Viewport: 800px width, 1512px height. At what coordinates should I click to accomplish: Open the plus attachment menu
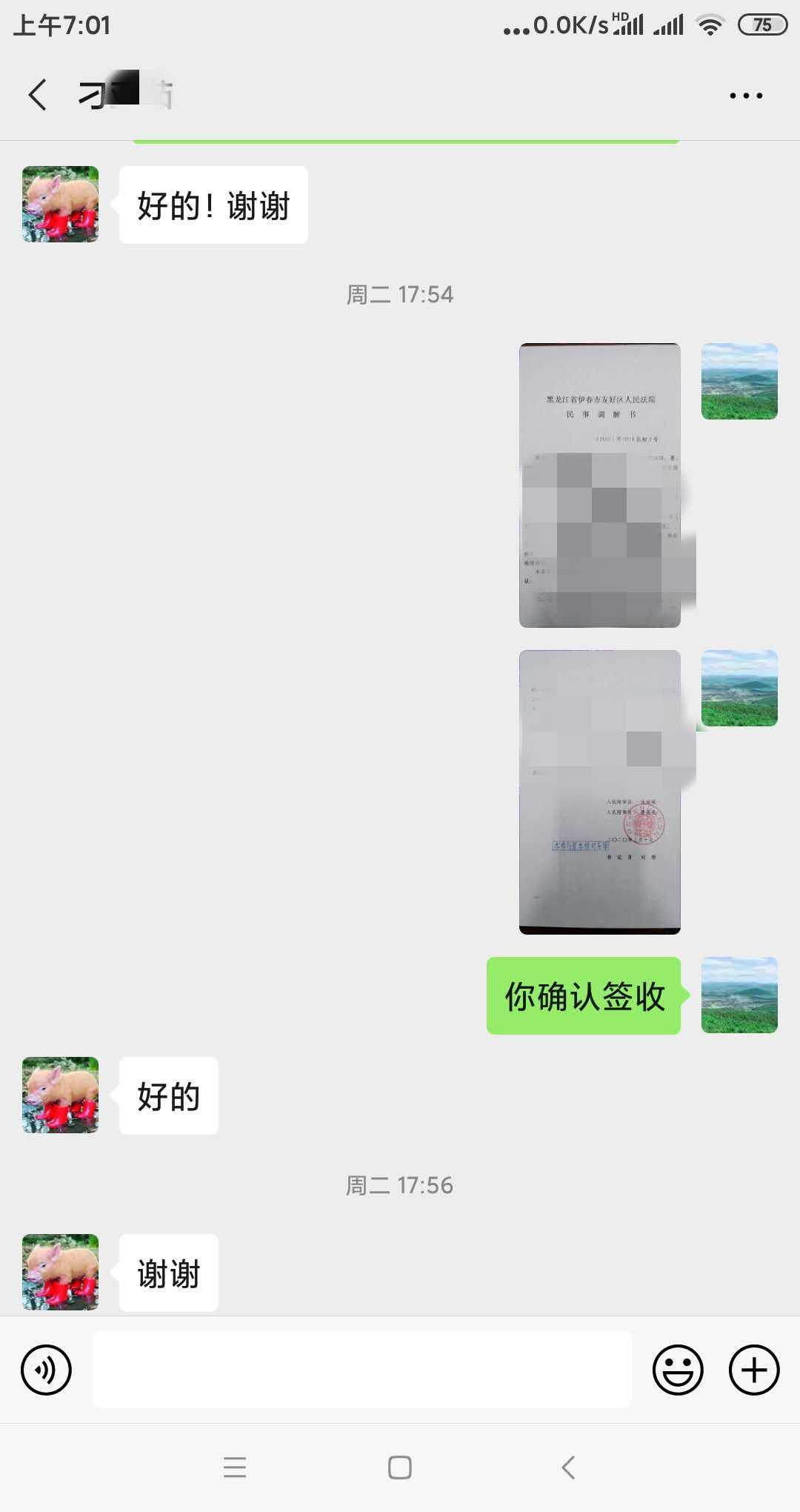click(x=754, y=1370)
